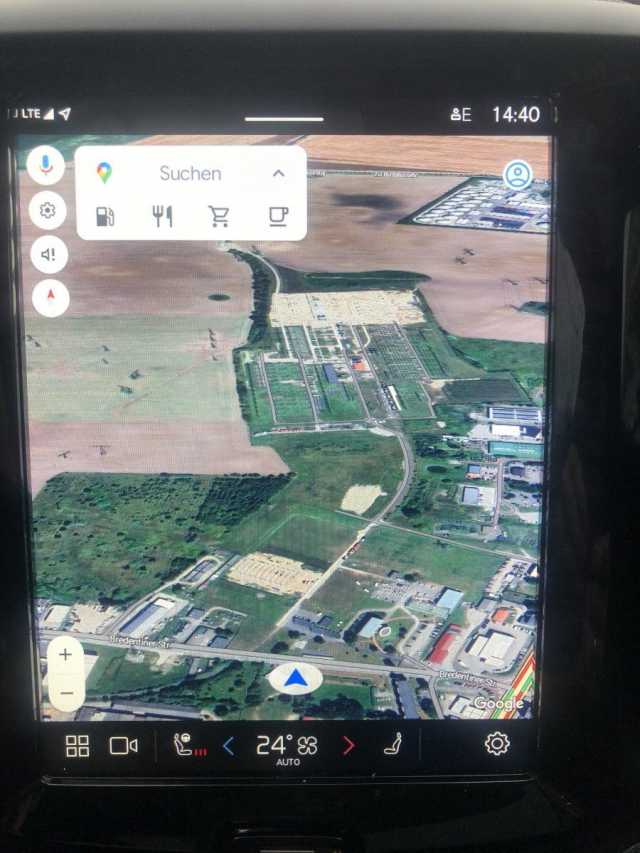640x853 pixels.
Task: Open the camera view
Action: [123, 745]
